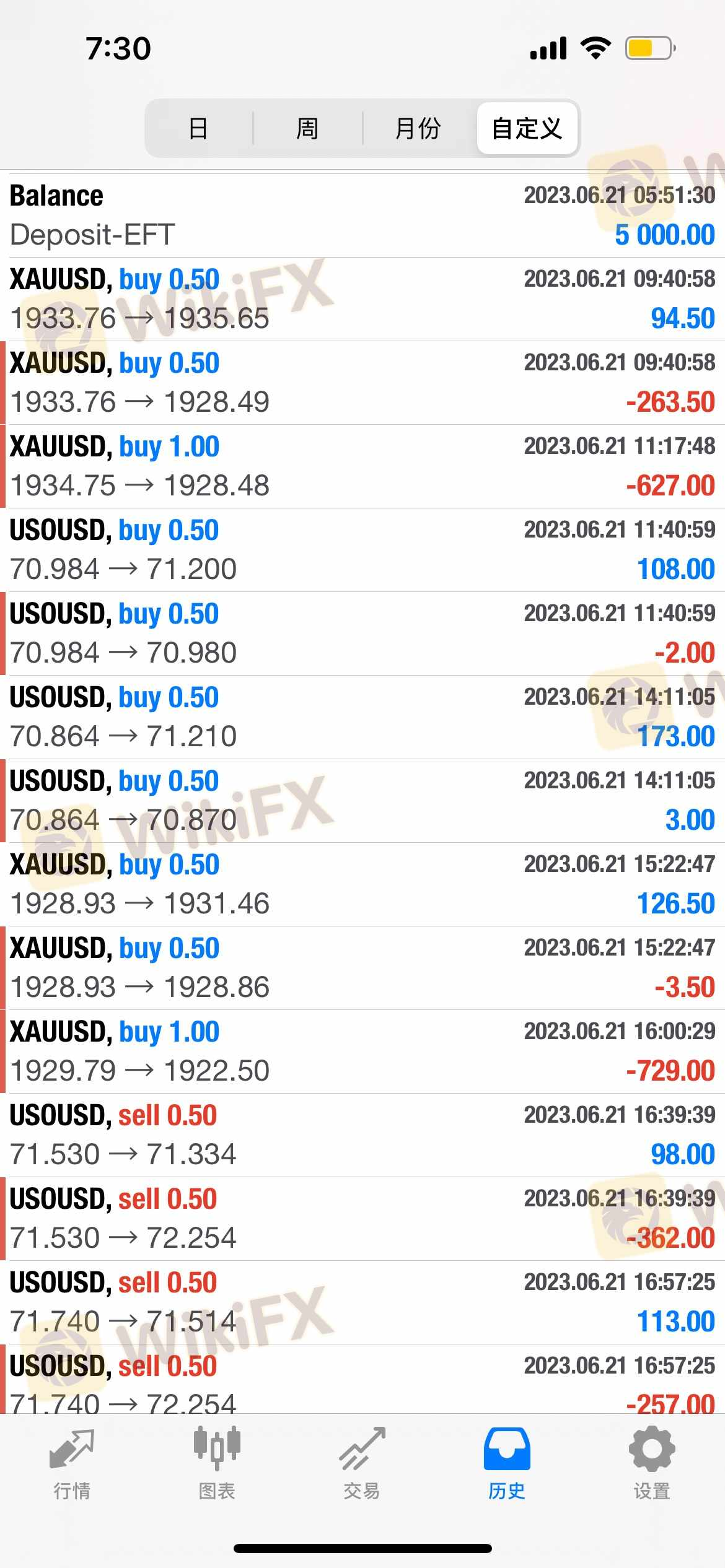Open the USOUSD sell trade with -362.00 loss
Image resolution: width=725 pixels, height=1568 pixels.
click(362, 1219)
